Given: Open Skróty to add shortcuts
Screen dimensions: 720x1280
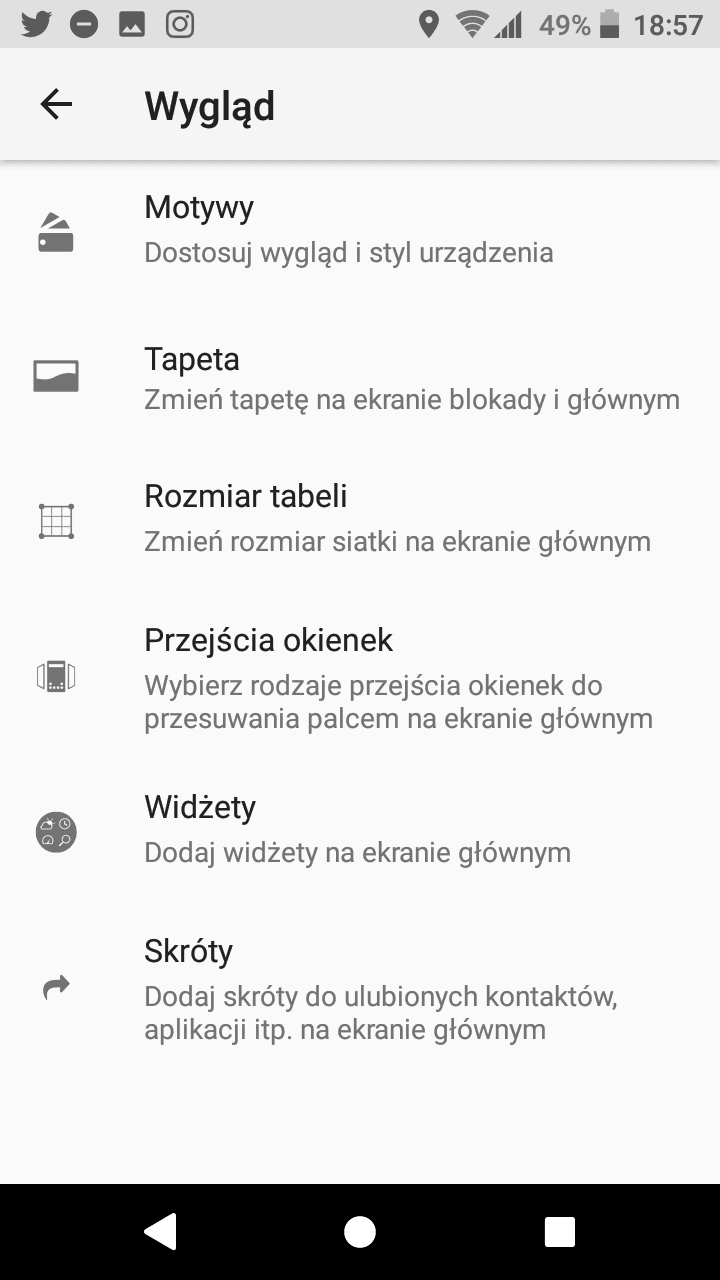Looking at the screenshot, I should (x=360, y=988).
